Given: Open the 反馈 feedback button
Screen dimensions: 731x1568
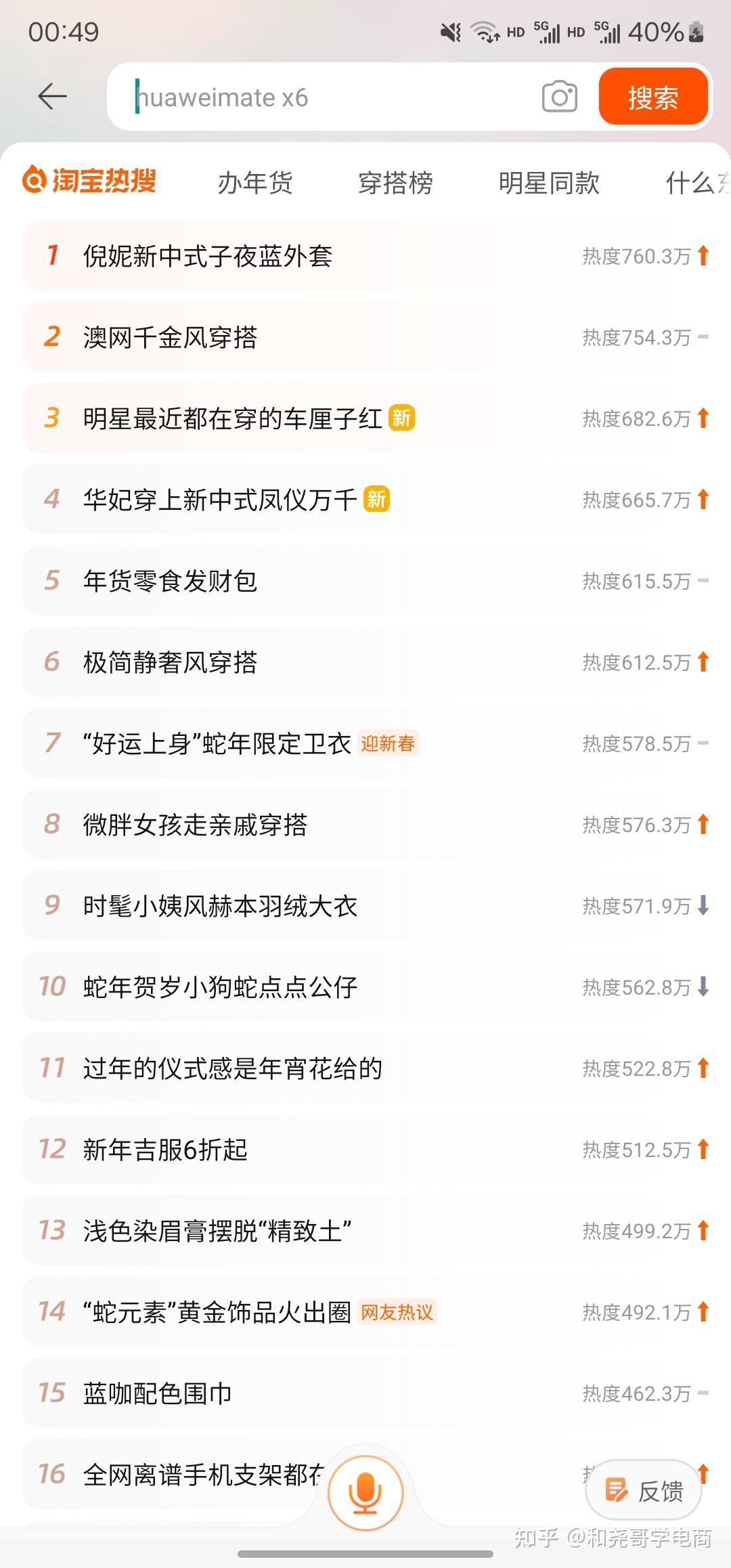Looking at the screenshot, I should [644, 1490].
